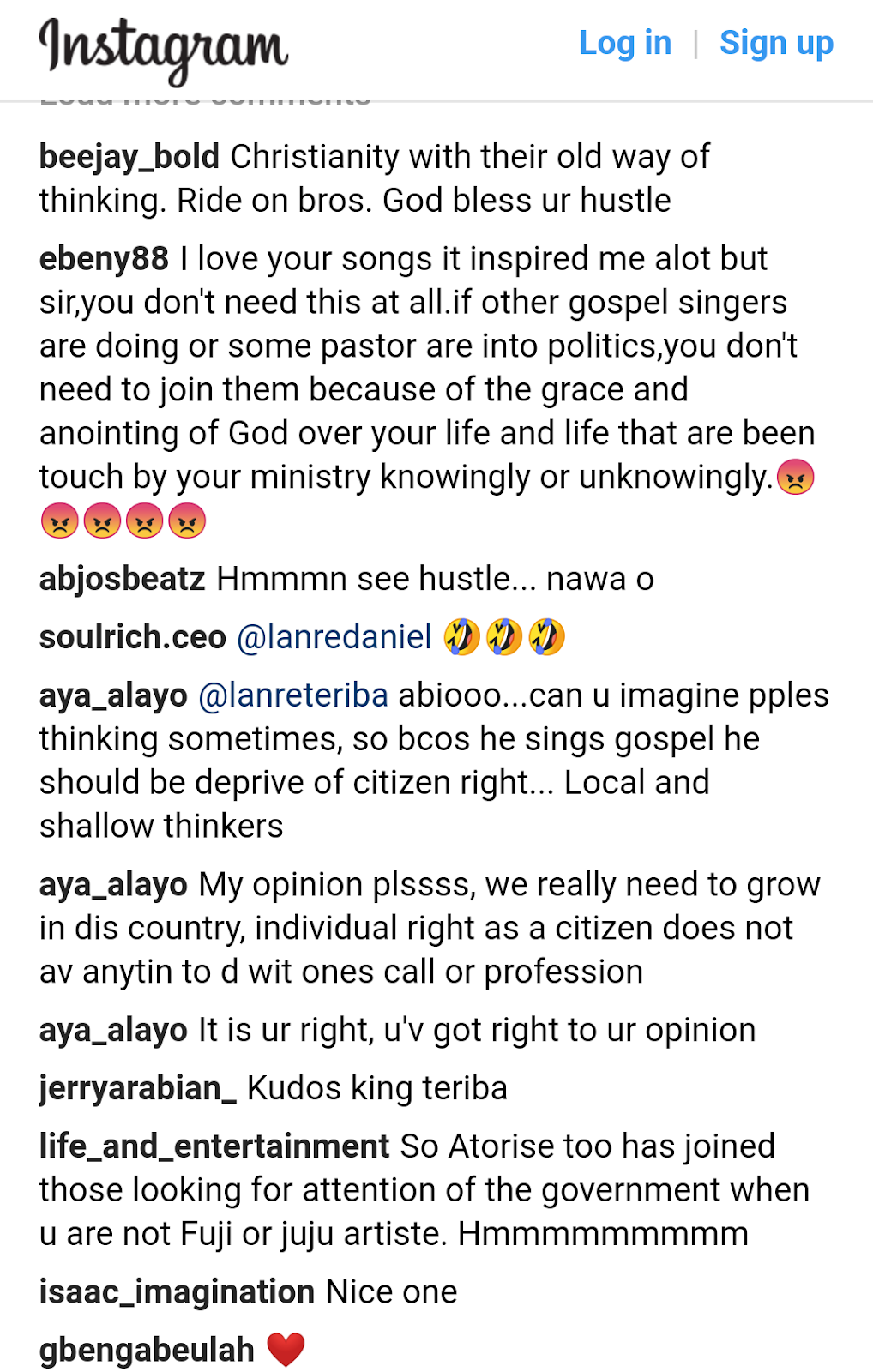The width and height of the screenshot is (873, 1372).
Task: Open gbengabeulah's profile
Action: pyautogui.click(x=147, y=1351)
